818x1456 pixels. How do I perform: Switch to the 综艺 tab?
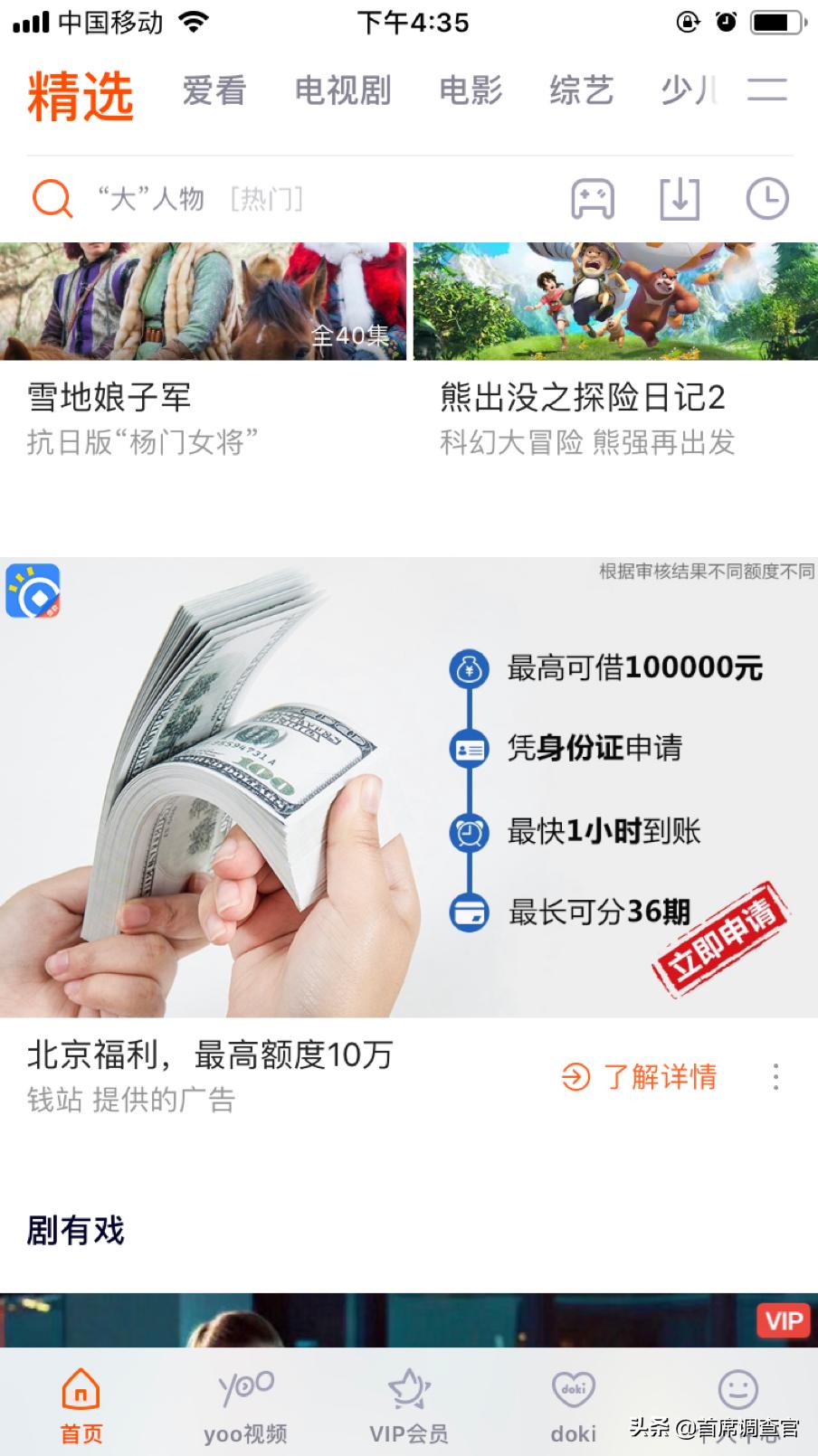(582, 90)
